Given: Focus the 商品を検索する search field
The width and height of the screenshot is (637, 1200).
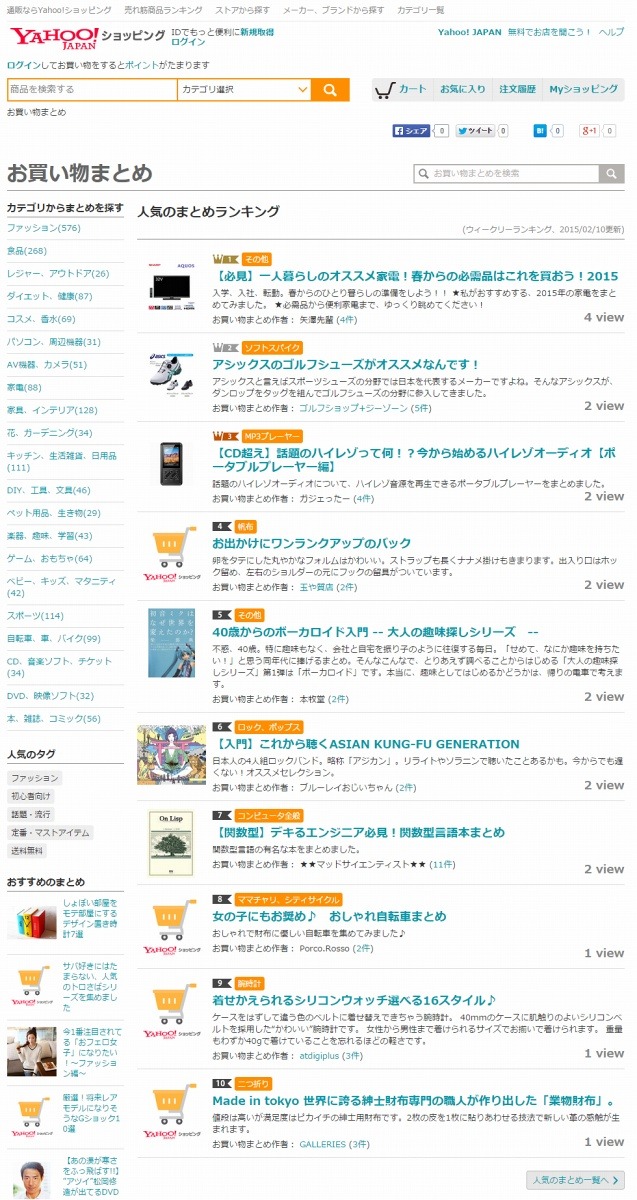Looking at the screenshot, I should pos(92,89).
